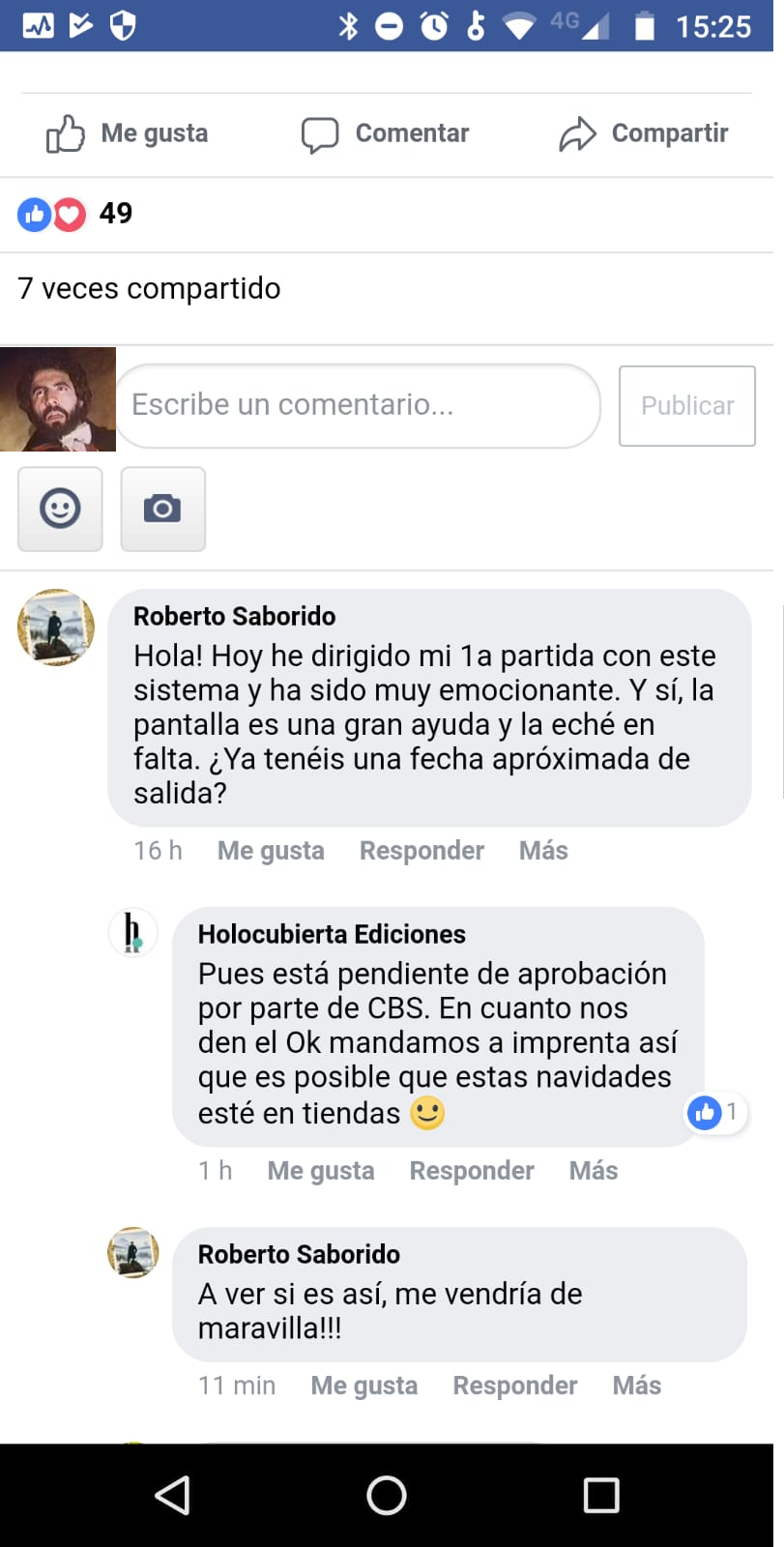Share the post via Compartir
This screenshot has height=1547, width=784.
(643, 133)
